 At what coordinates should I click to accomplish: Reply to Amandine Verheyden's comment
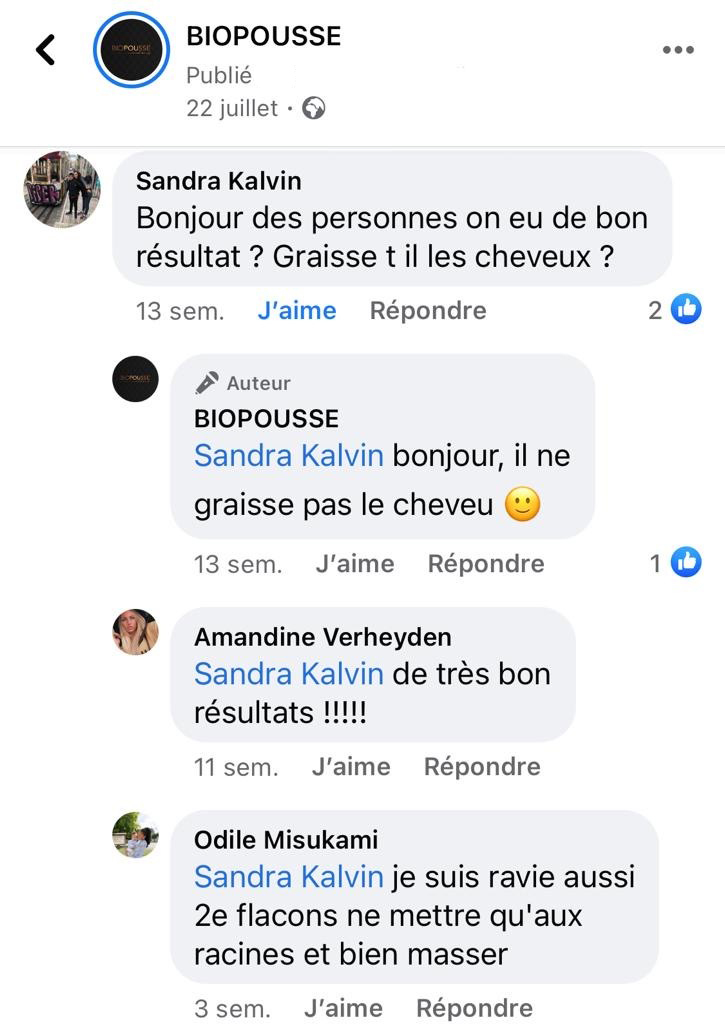(482, 767)
